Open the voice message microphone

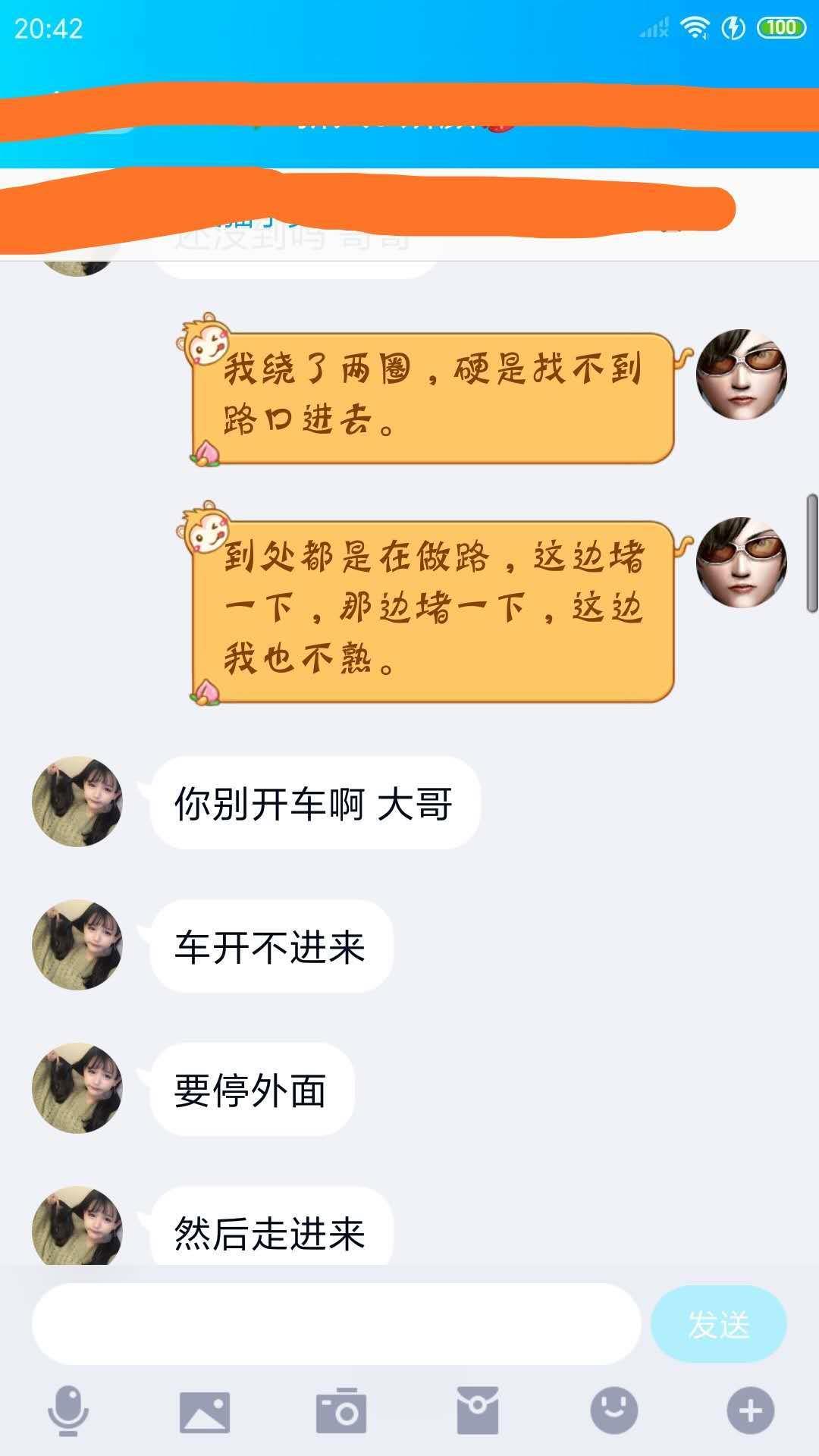point(68,1411)
